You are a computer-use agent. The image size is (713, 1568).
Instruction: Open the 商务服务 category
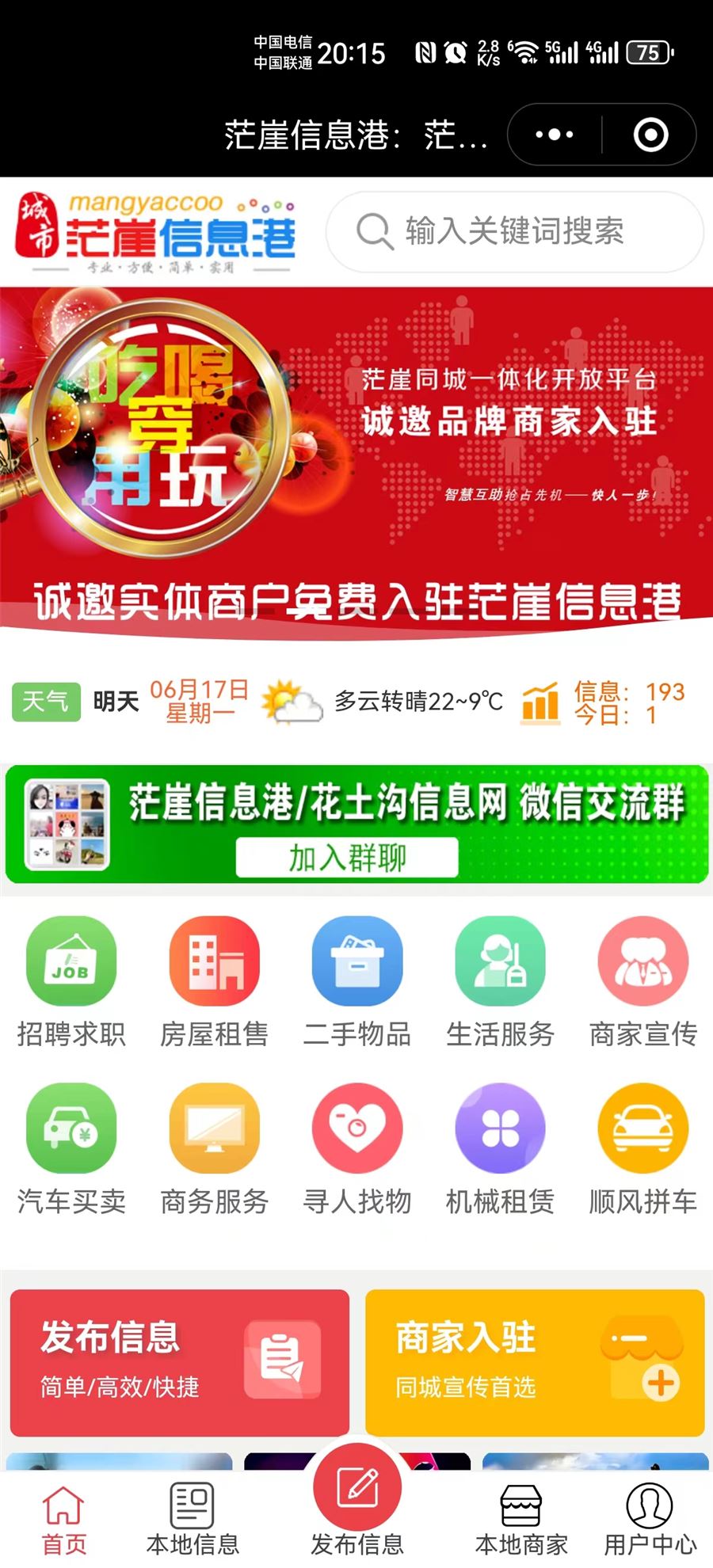pos(214,1148)
